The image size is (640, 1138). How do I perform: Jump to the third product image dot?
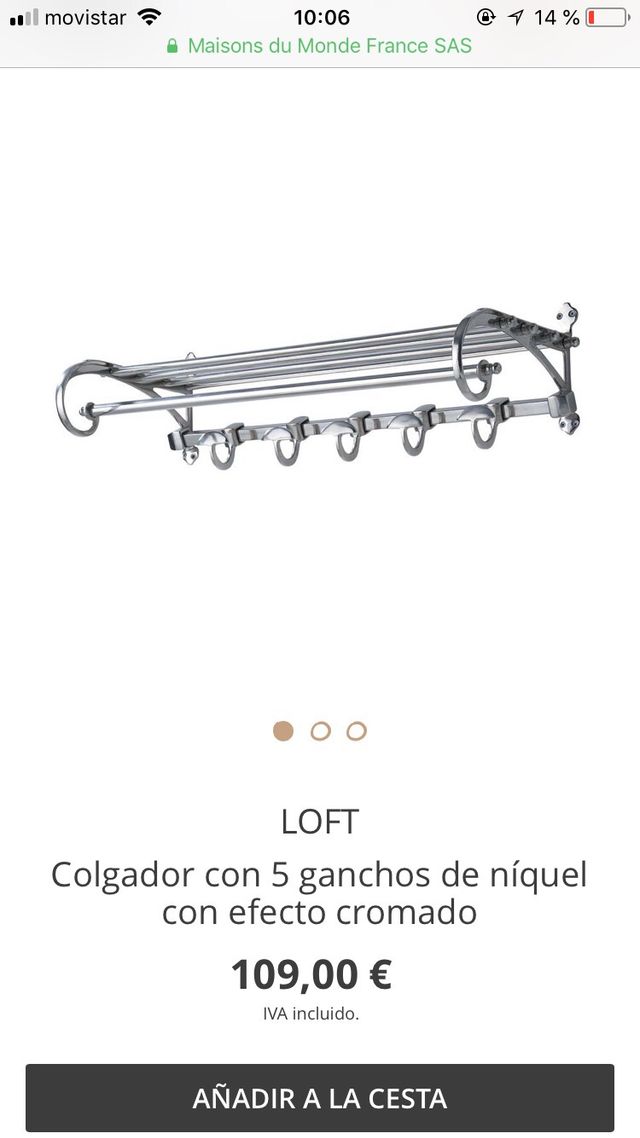[x=356, y=731]
